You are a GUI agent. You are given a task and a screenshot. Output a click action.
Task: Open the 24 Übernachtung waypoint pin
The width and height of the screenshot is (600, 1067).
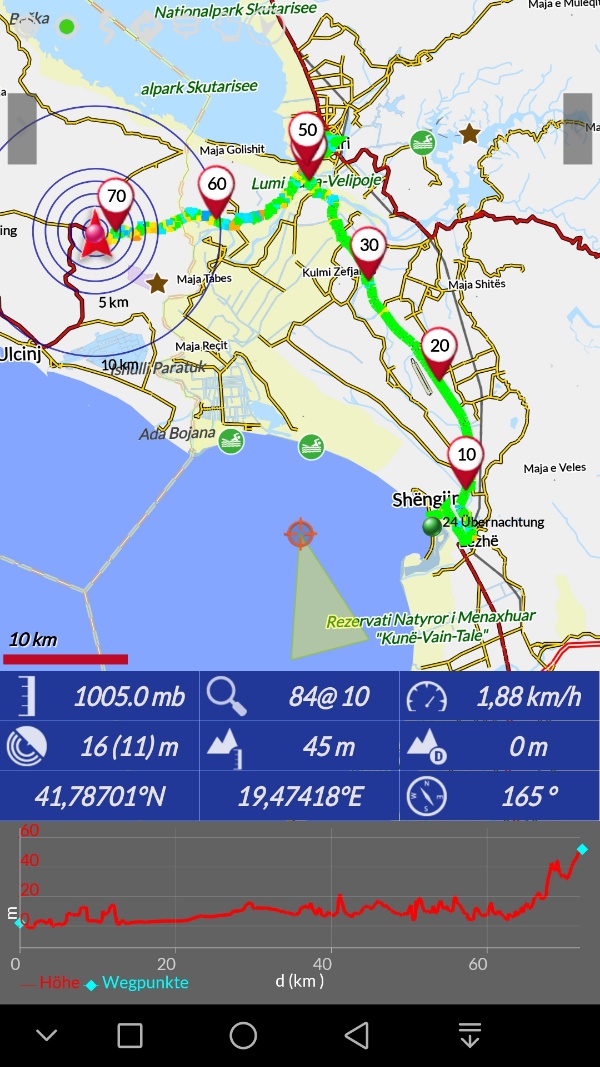pyautogui.click(x=432, y=526)
